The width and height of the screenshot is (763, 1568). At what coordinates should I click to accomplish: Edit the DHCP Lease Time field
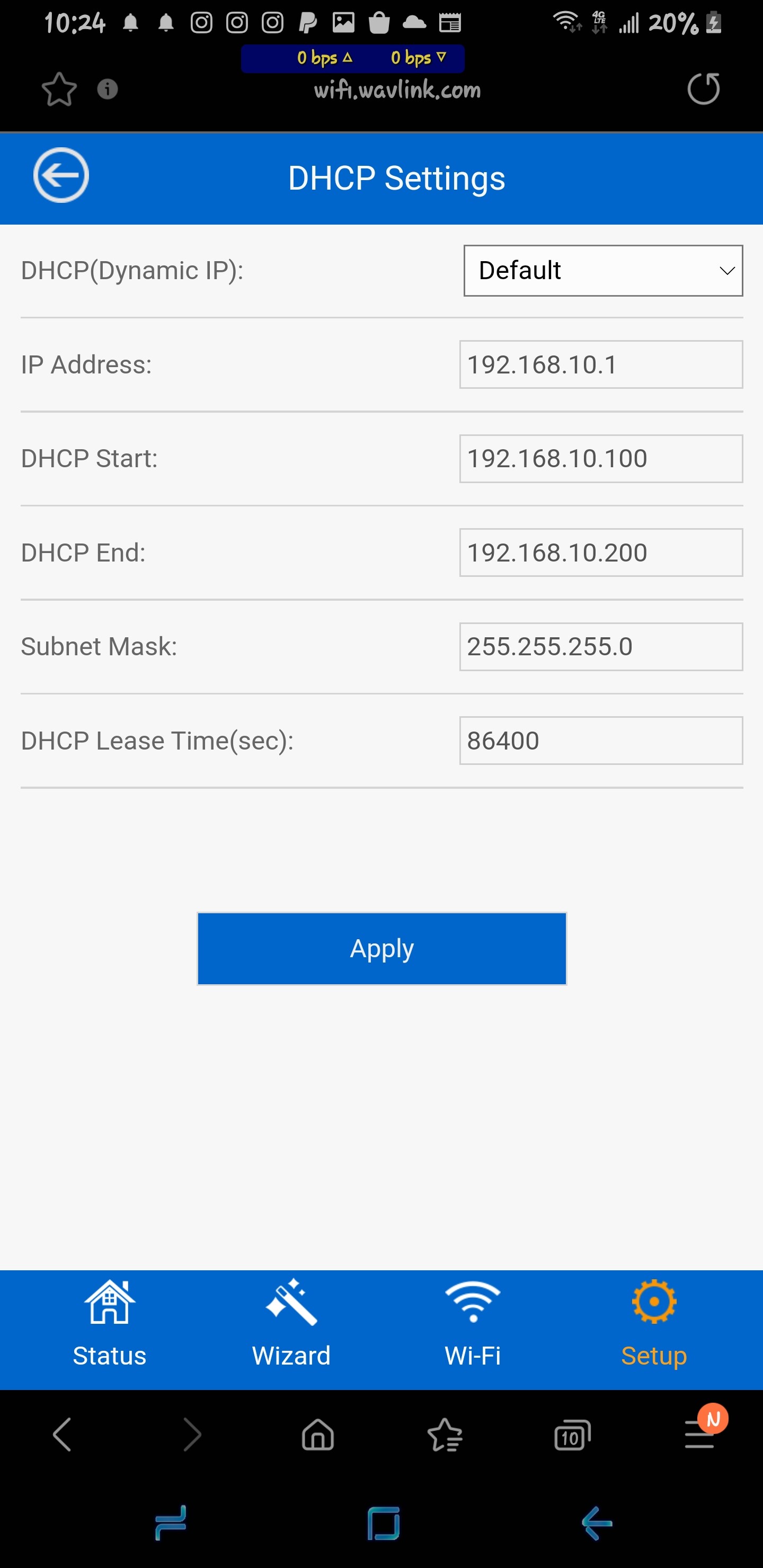[x=600, y=741]
